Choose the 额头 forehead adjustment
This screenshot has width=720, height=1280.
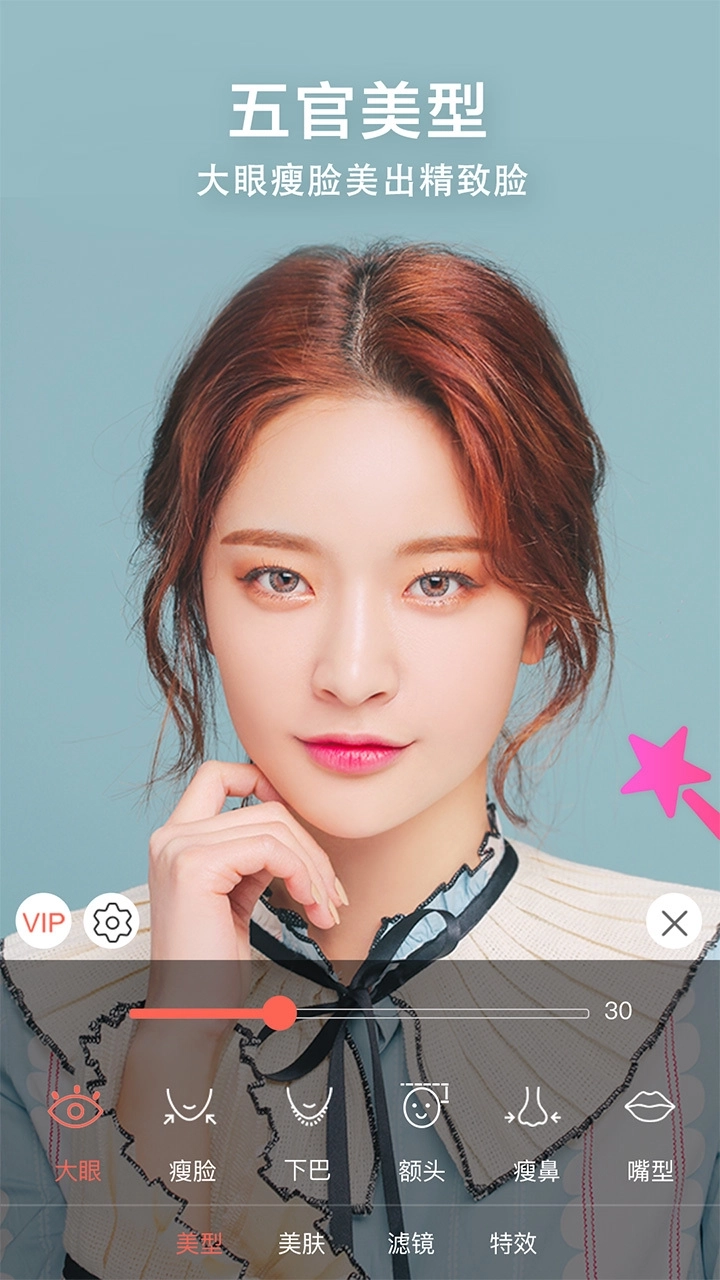[422, 1132]
